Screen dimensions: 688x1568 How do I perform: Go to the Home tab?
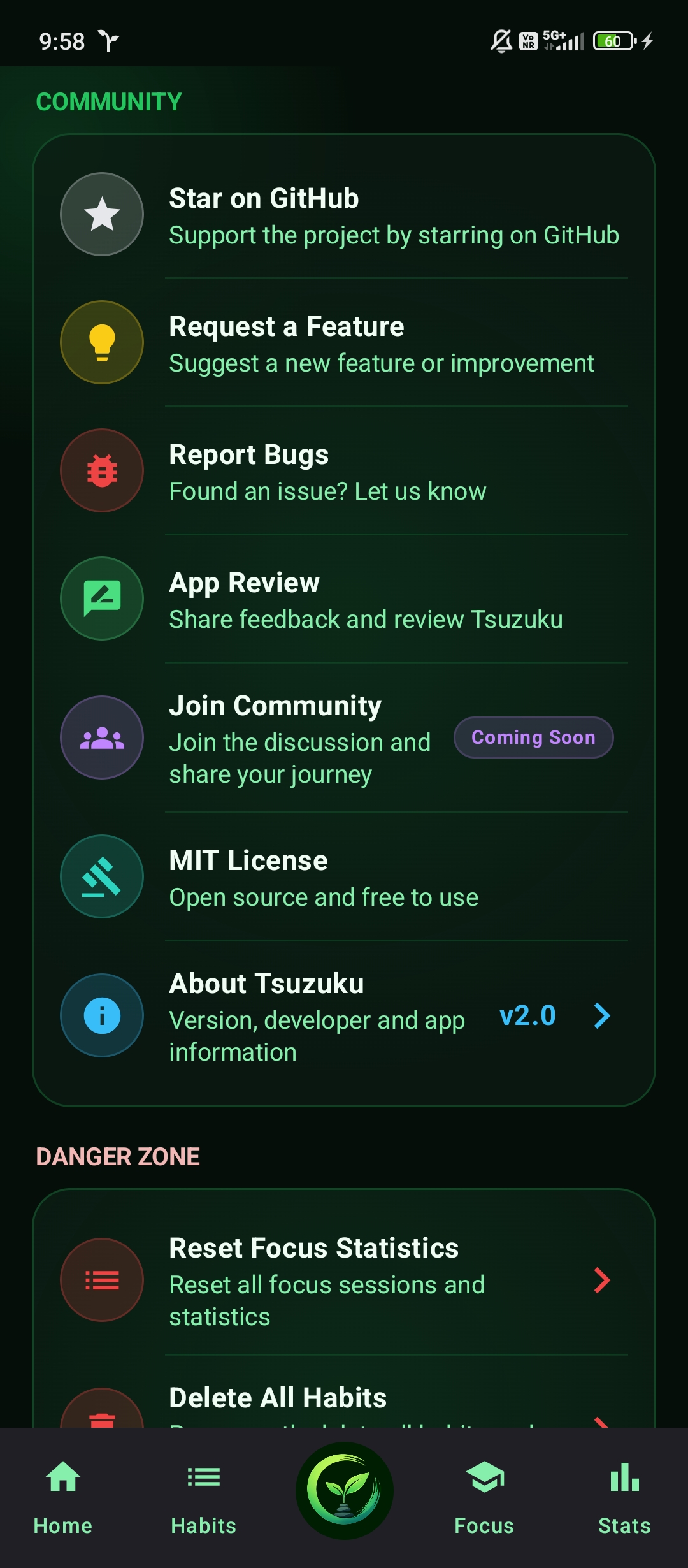63,1498
